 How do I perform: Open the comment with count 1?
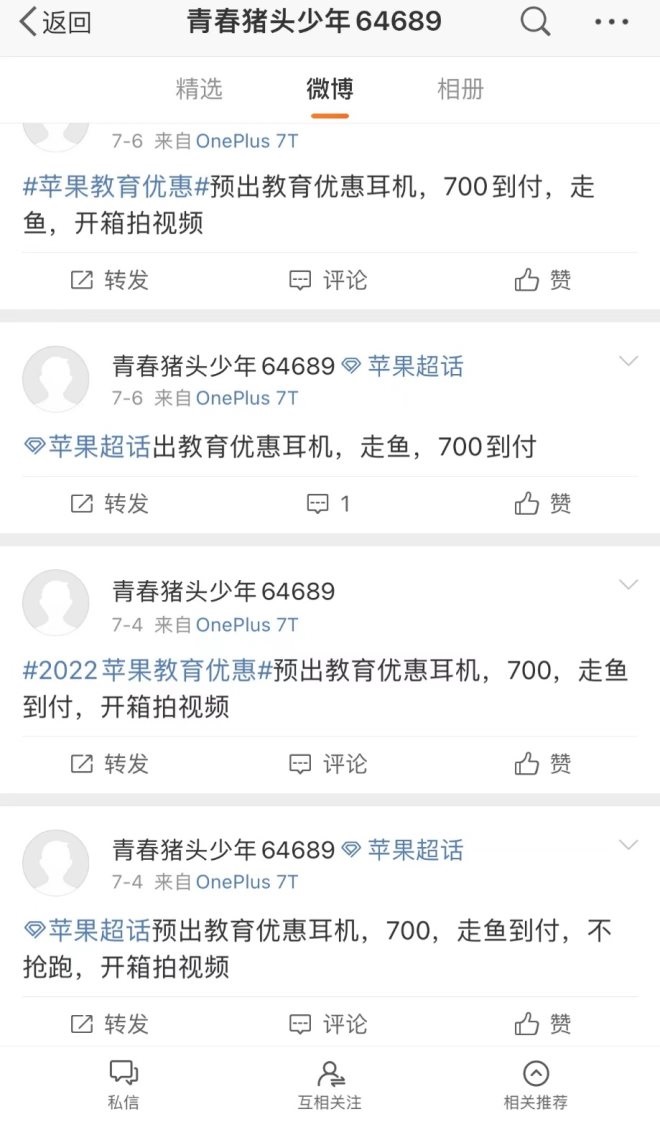pyautogui.click(x=329, y=504)
